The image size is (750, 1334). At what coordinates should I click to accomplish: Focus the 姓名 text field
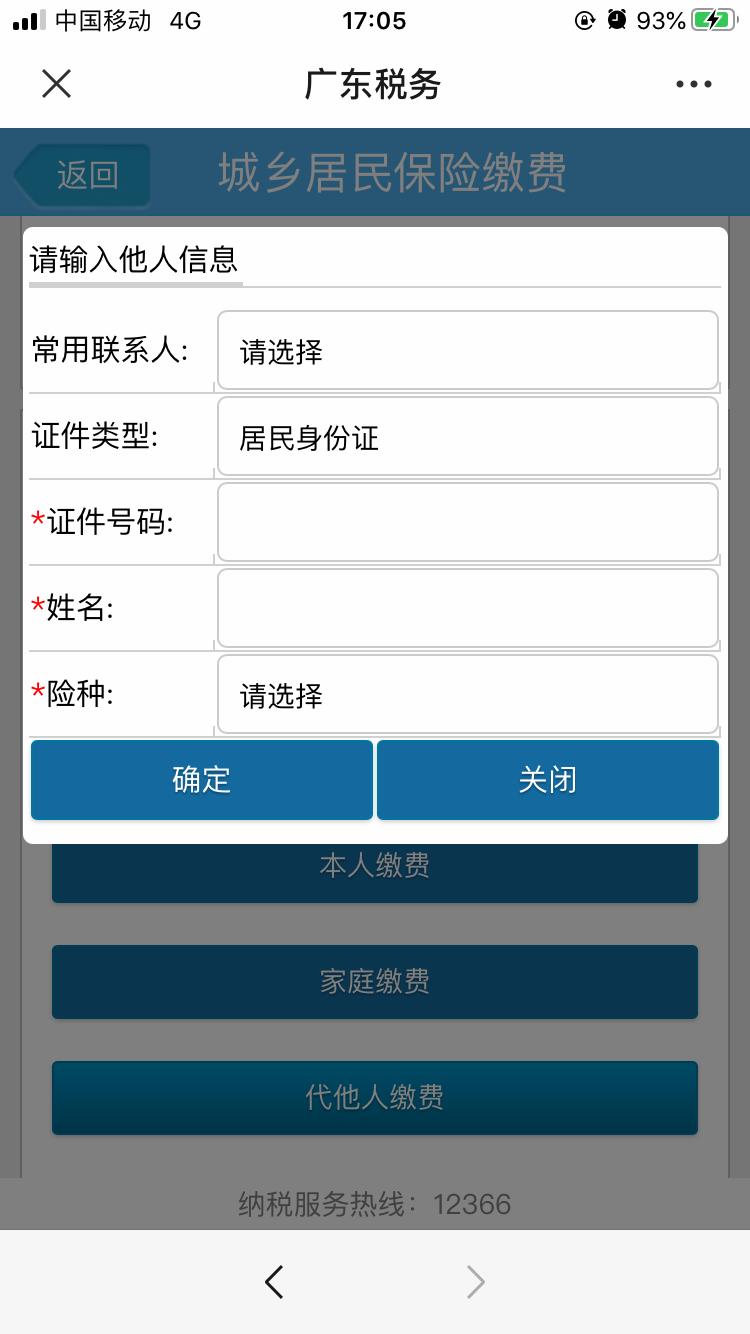click(468, 608)
